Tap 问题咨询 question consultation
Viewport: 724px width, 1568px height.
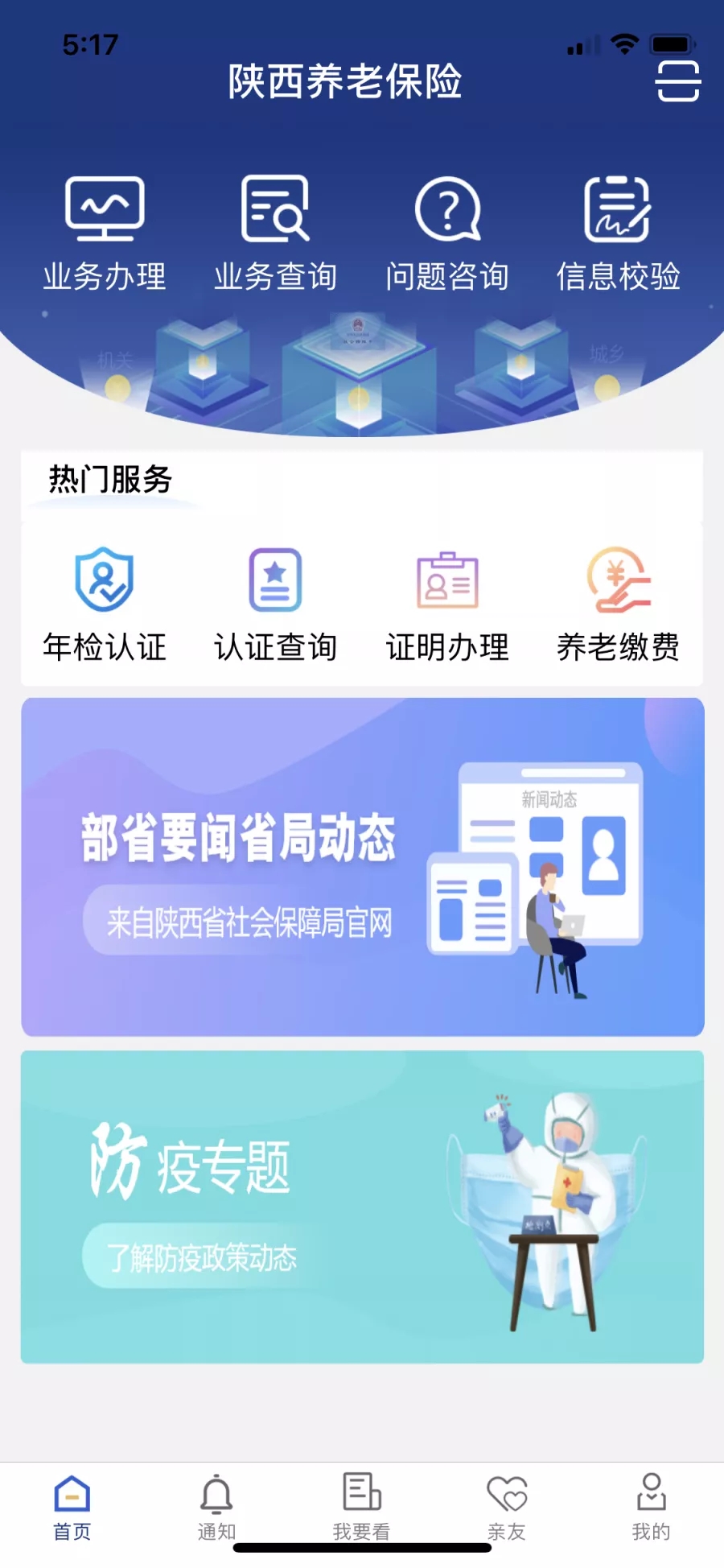(x=447, y=233)
